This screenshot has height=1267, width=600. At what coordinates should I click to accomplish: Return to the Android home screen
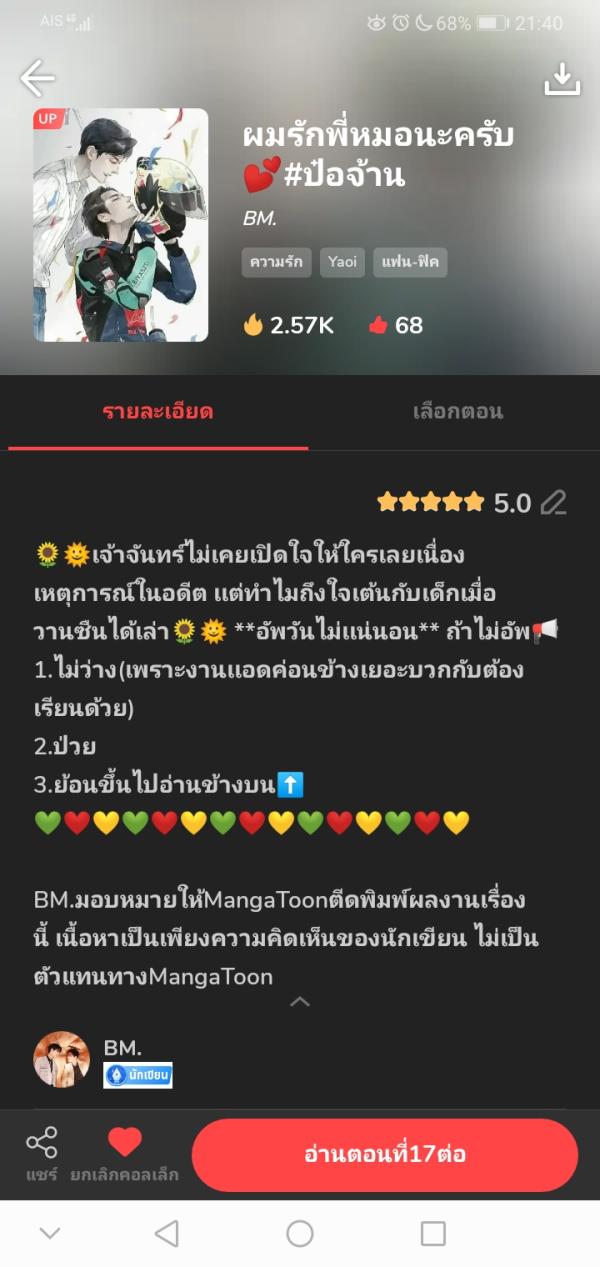tap(300, 1233)
